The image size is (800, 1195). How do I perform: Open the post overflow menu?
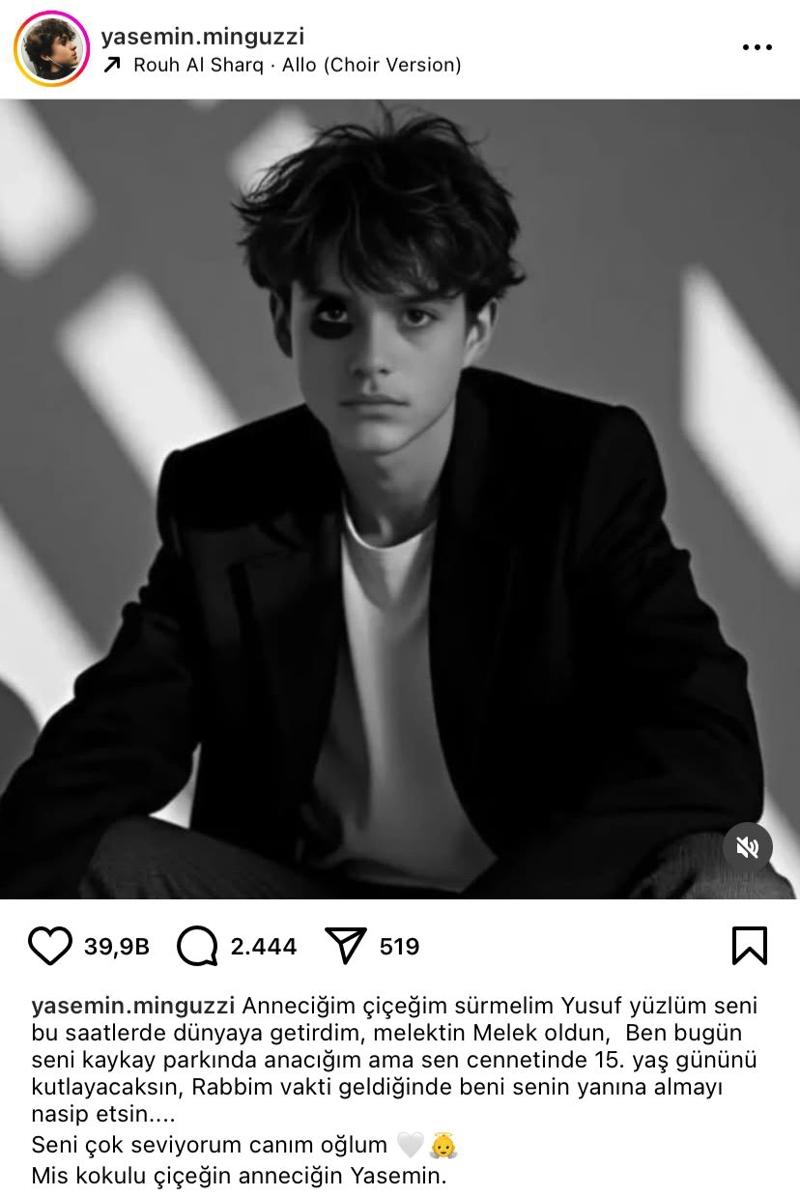[757, 47]
